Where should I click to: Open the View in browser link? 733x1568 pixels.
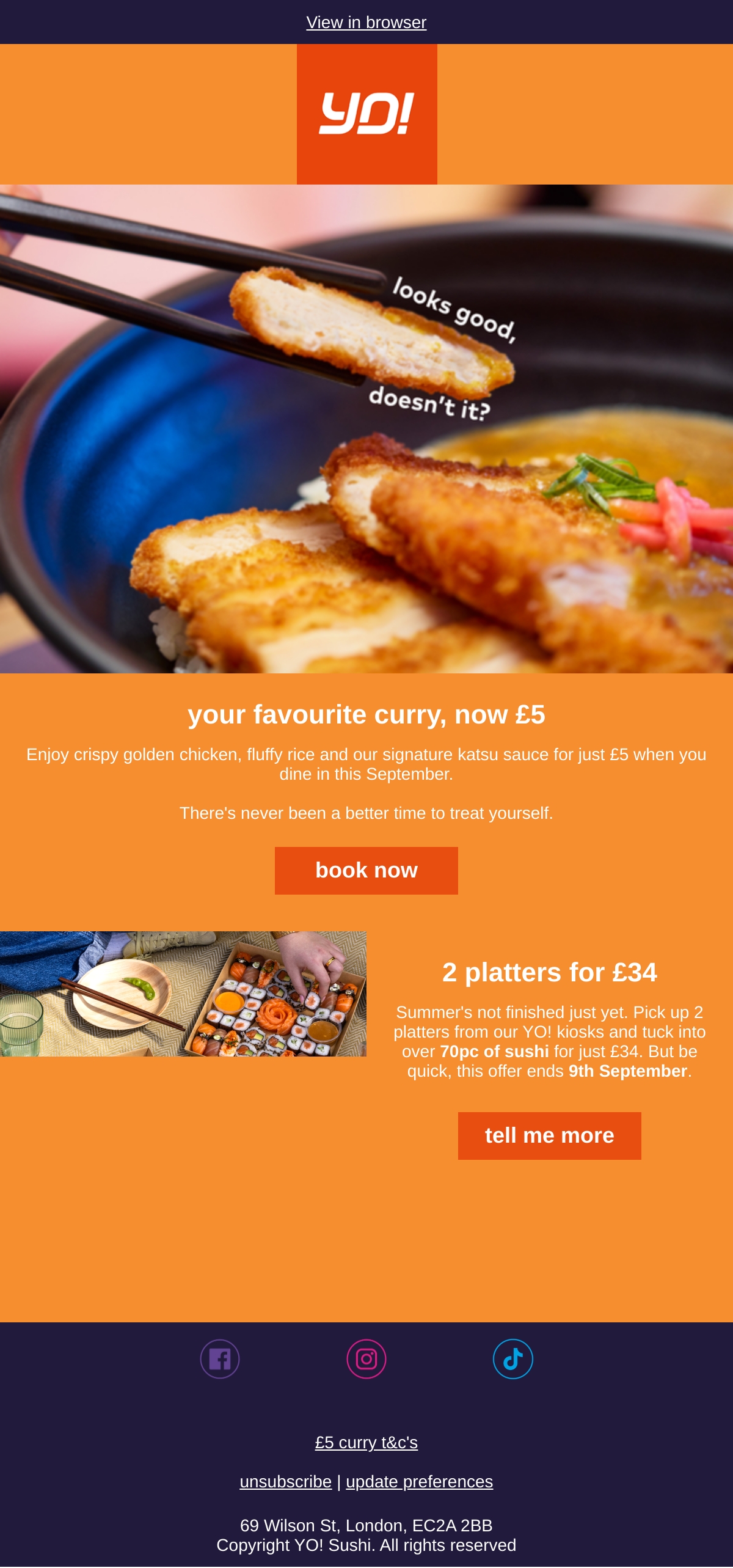click(x=366, y=23)
